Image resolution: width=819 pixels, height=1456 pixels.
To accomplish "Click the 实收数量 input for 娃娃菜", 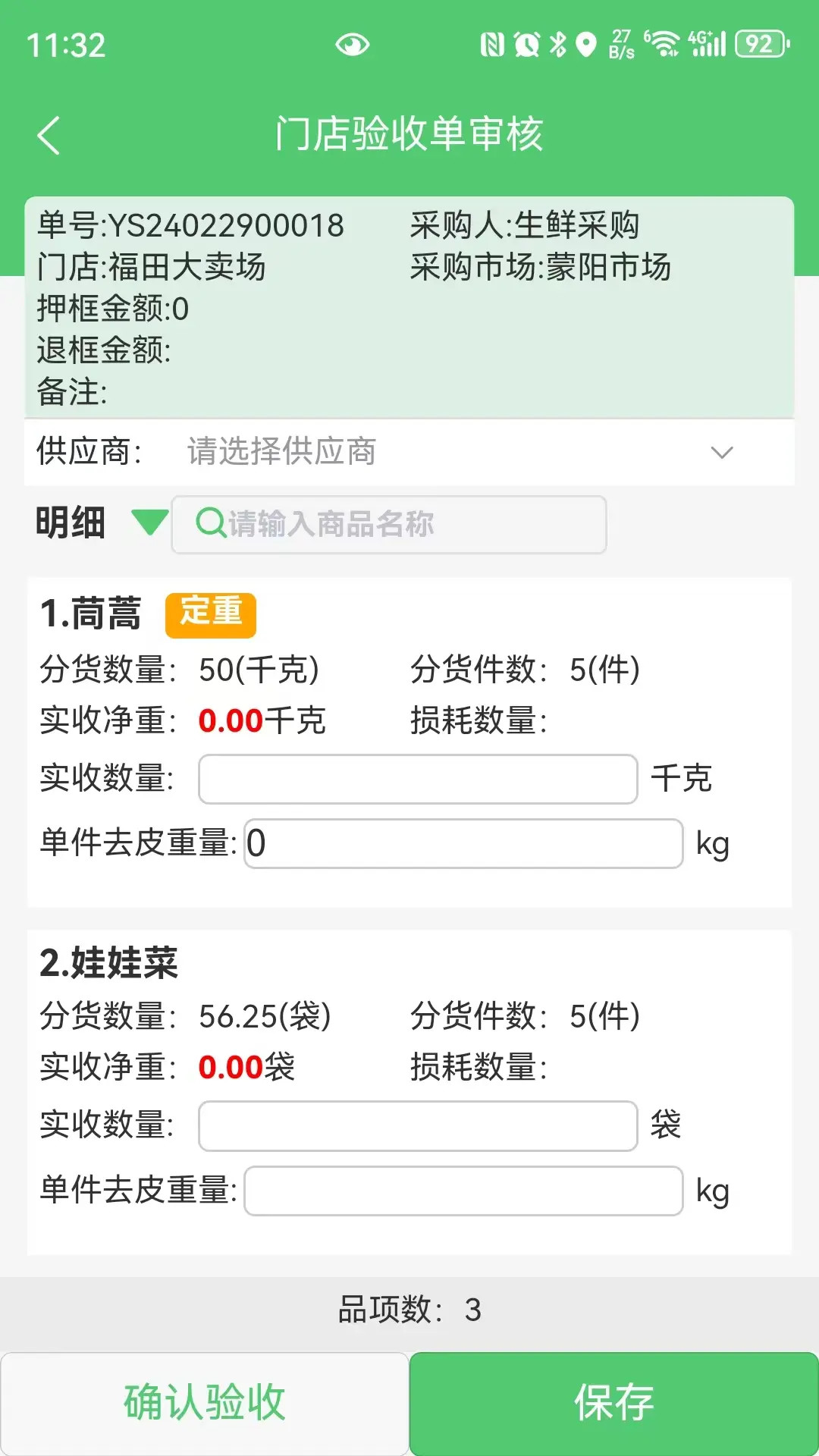I will [417, 1127].
